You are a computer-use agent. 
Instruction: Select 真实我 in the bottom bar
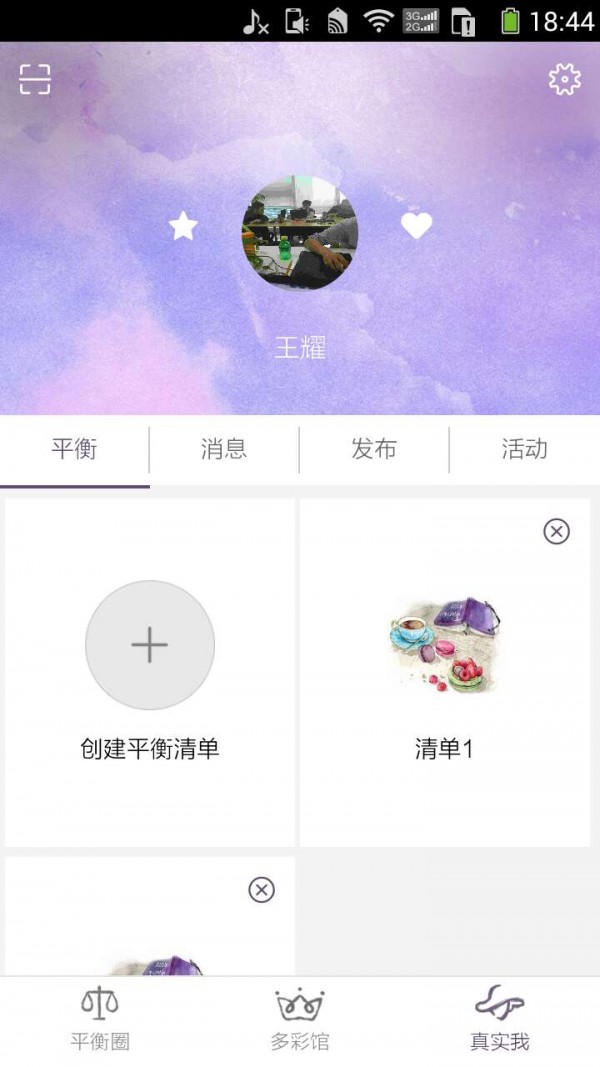point(500,1019)
